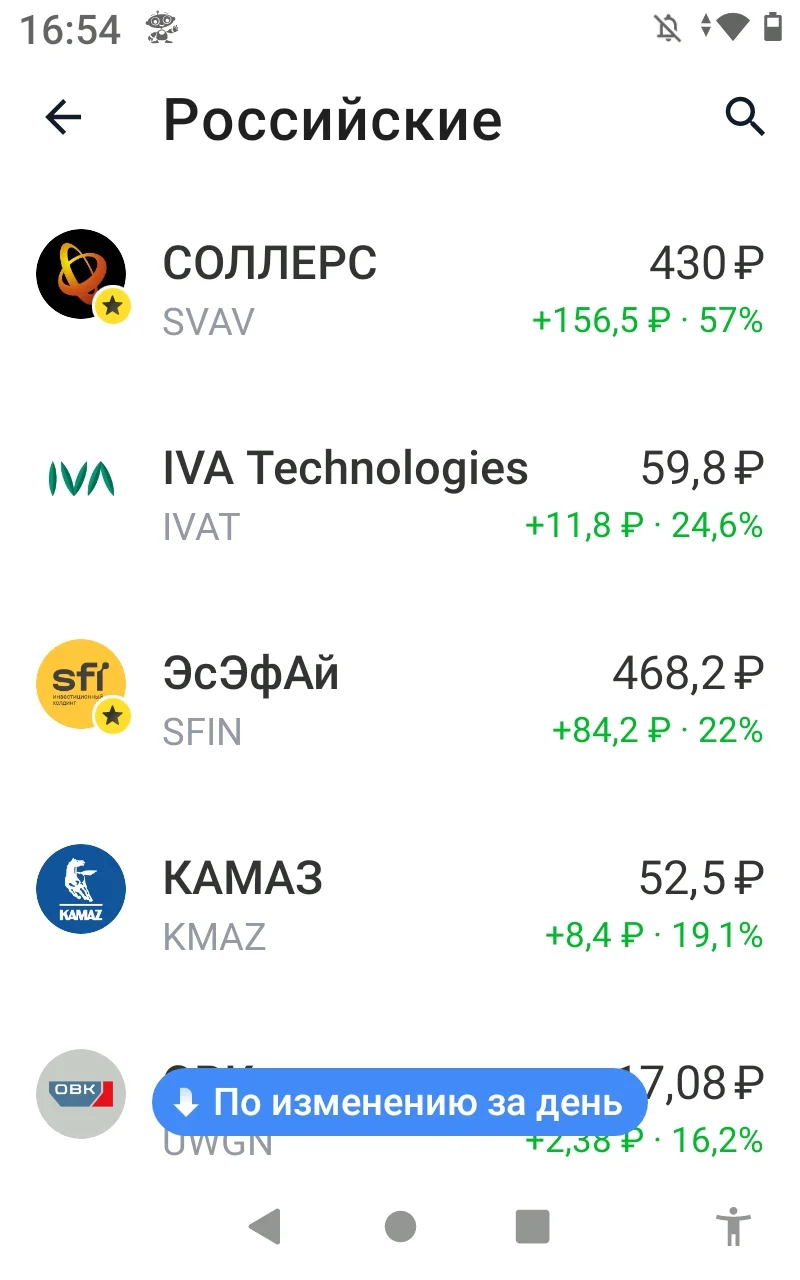View the КАМАЗ KMAZ stock details

pyautogui.click(x=400, y=905)
